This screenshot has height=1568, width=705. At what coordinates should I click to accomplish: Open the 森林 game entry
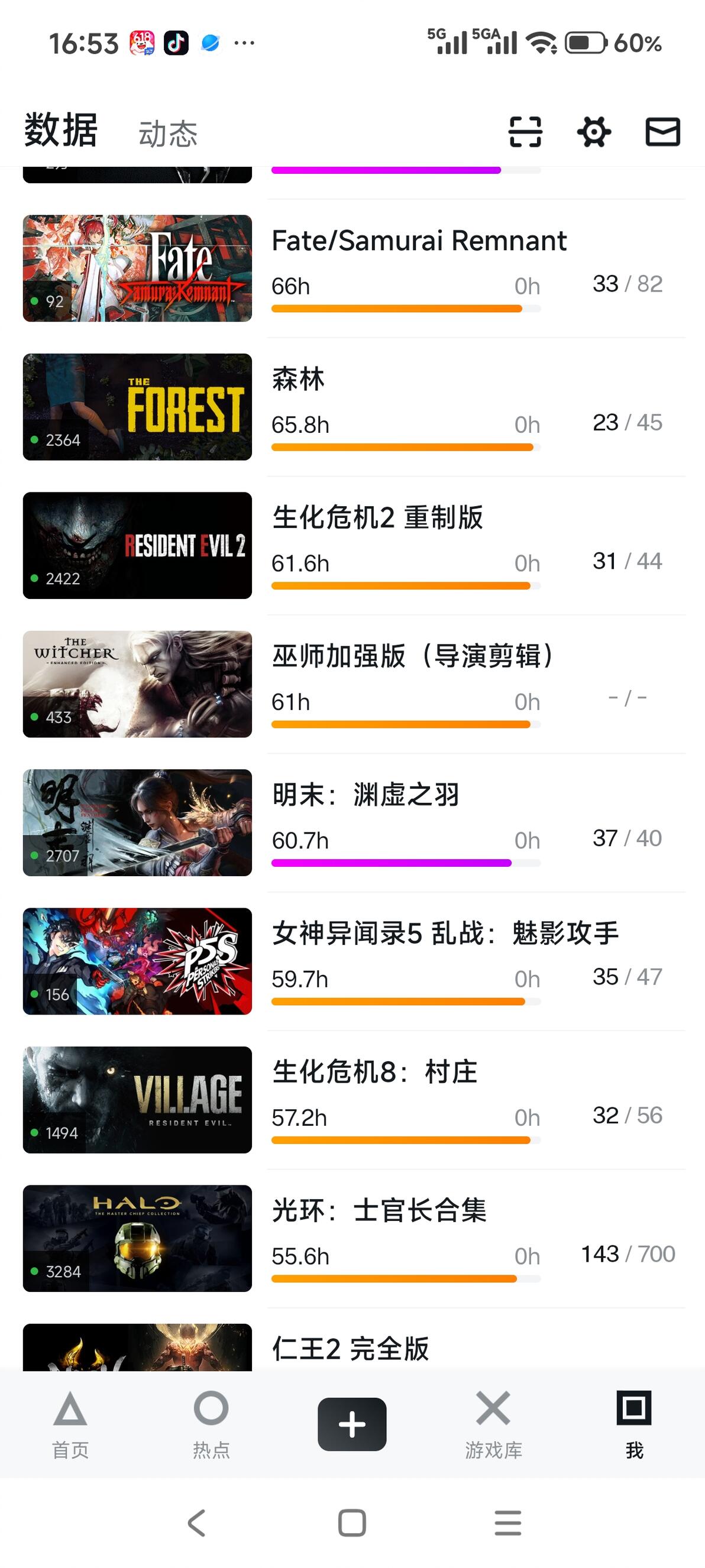coord(354,407)
